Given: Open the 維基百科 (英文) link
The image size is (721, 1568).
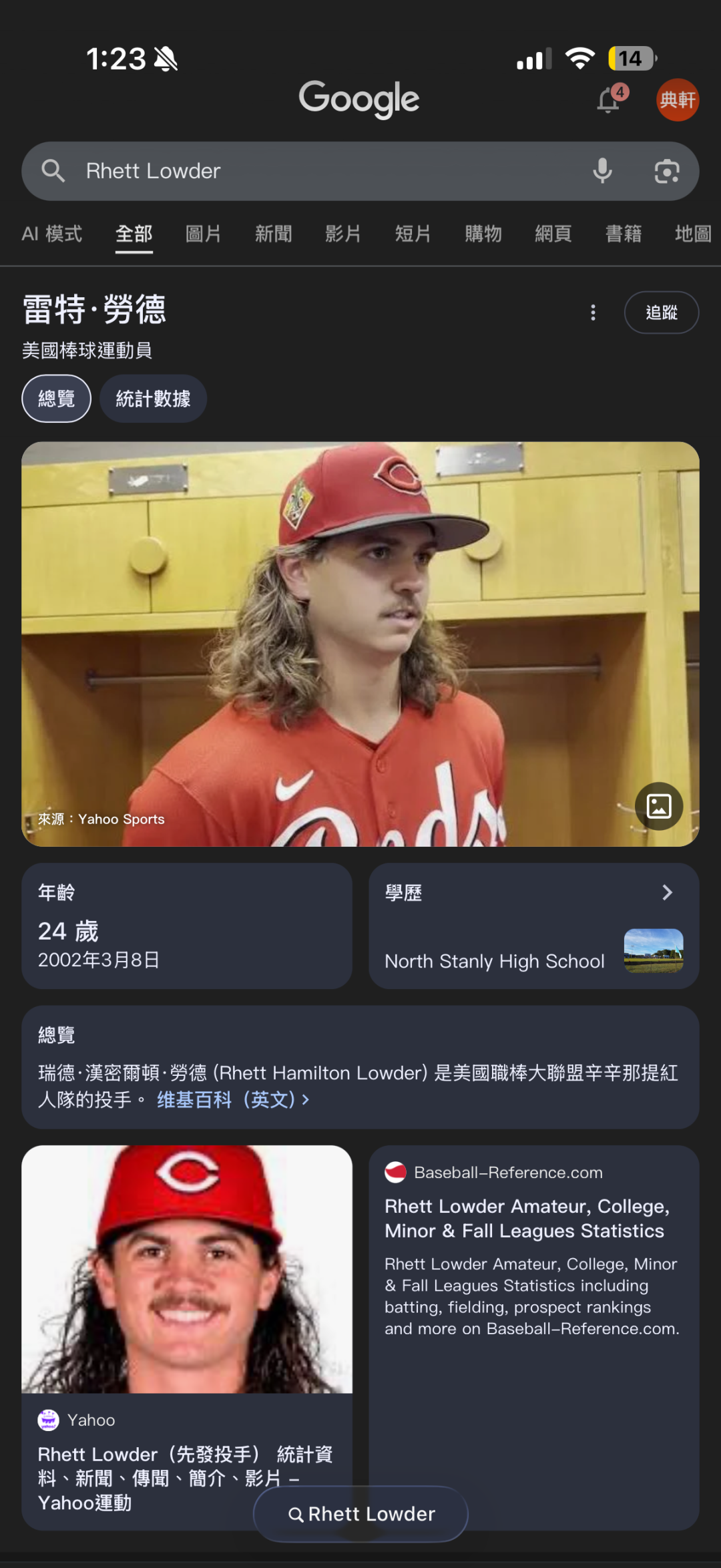Looking at the screenshot, I should pos(232,1099).
